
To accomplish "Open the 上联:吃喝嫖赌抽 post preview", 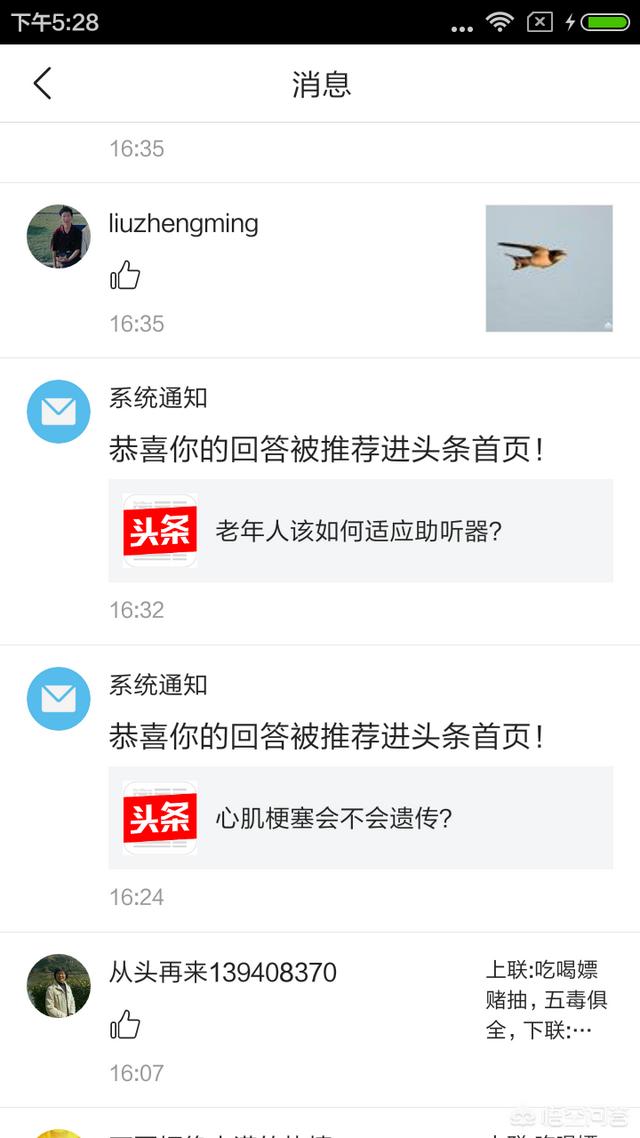I will pyautogui.click(x=546, y=999).
